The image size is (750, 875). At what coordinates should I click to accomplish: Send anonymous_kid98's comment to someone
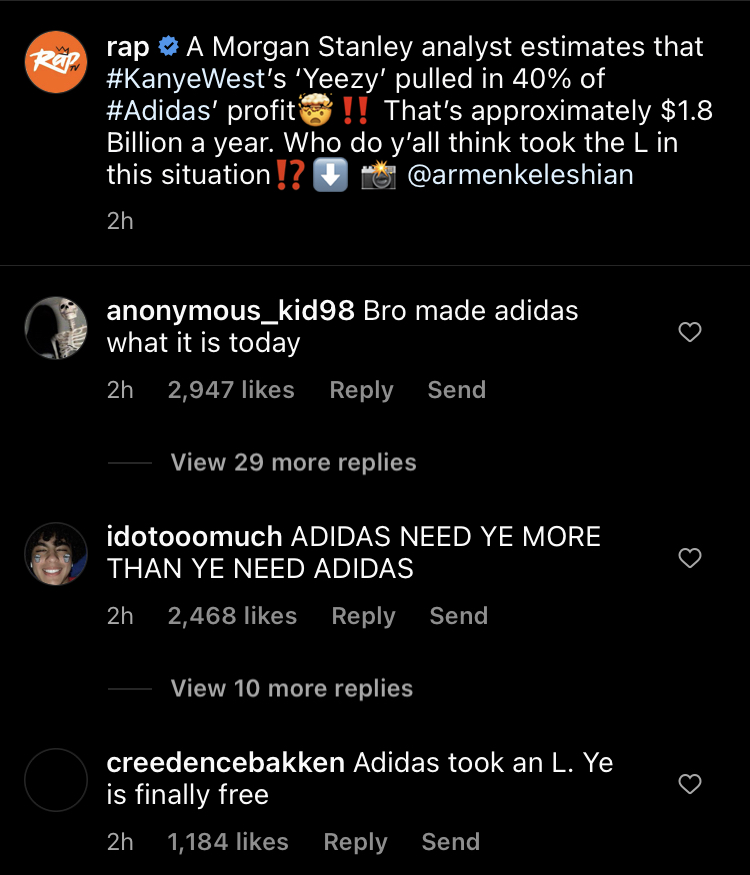(456, 390)
